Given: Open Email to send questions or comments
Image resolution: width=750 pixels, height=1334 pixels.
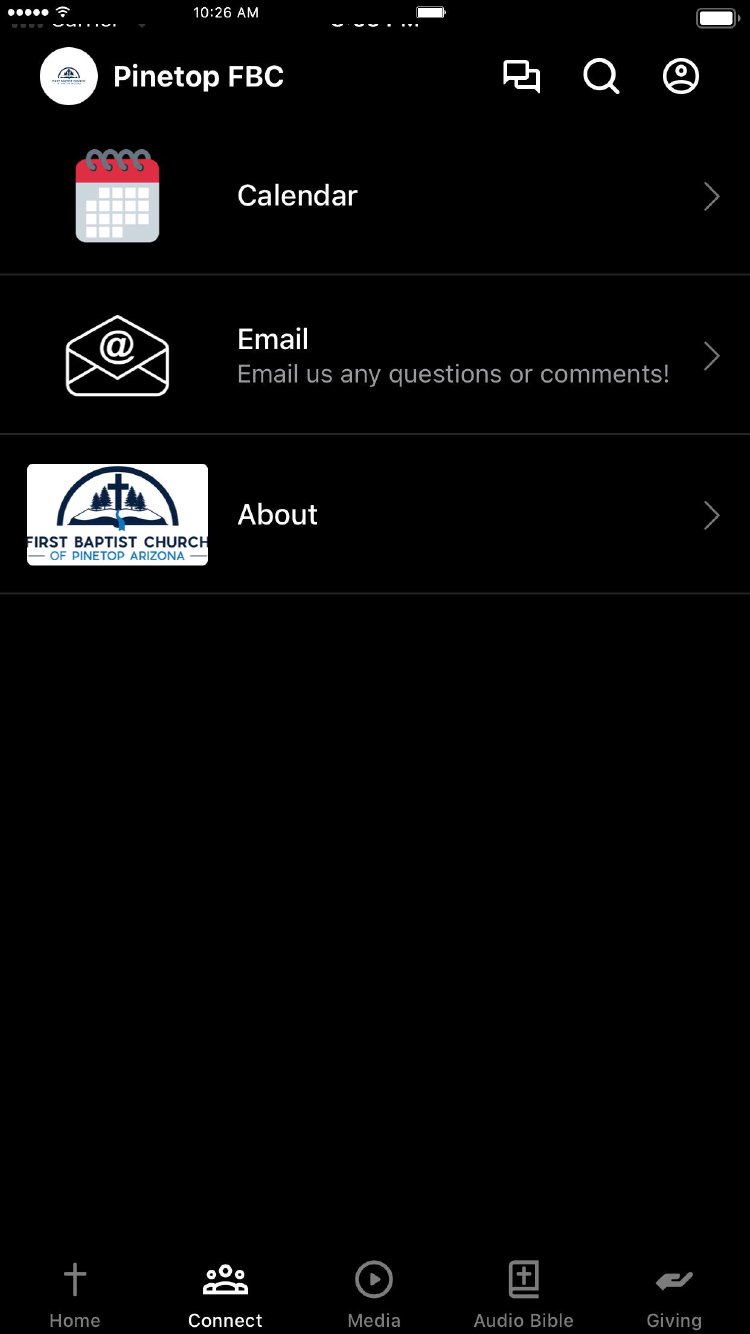Looking at the screenshot, I should pos(375,356).
